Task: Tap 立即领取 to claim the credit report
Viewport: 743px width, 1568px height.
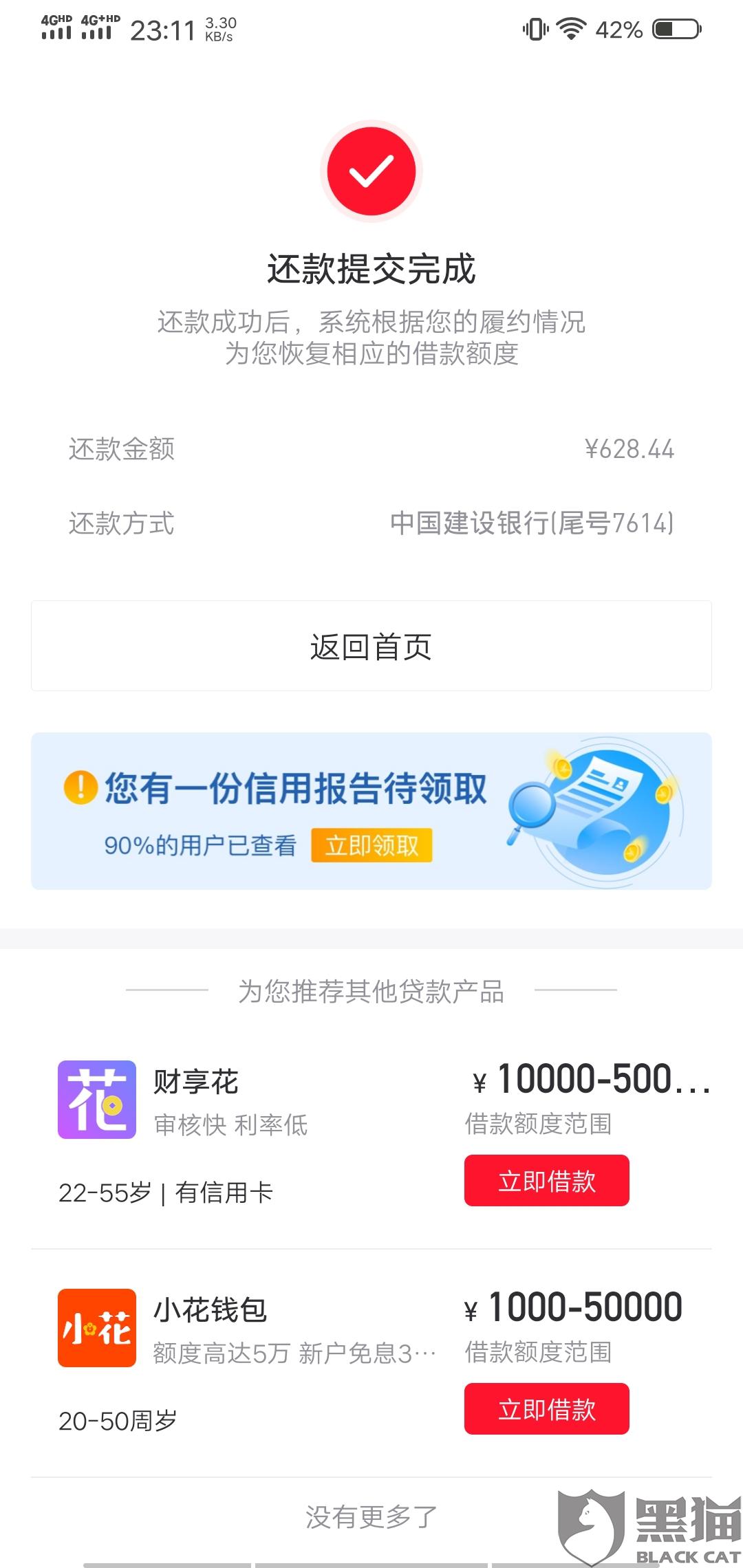Action: coord(371,845)
